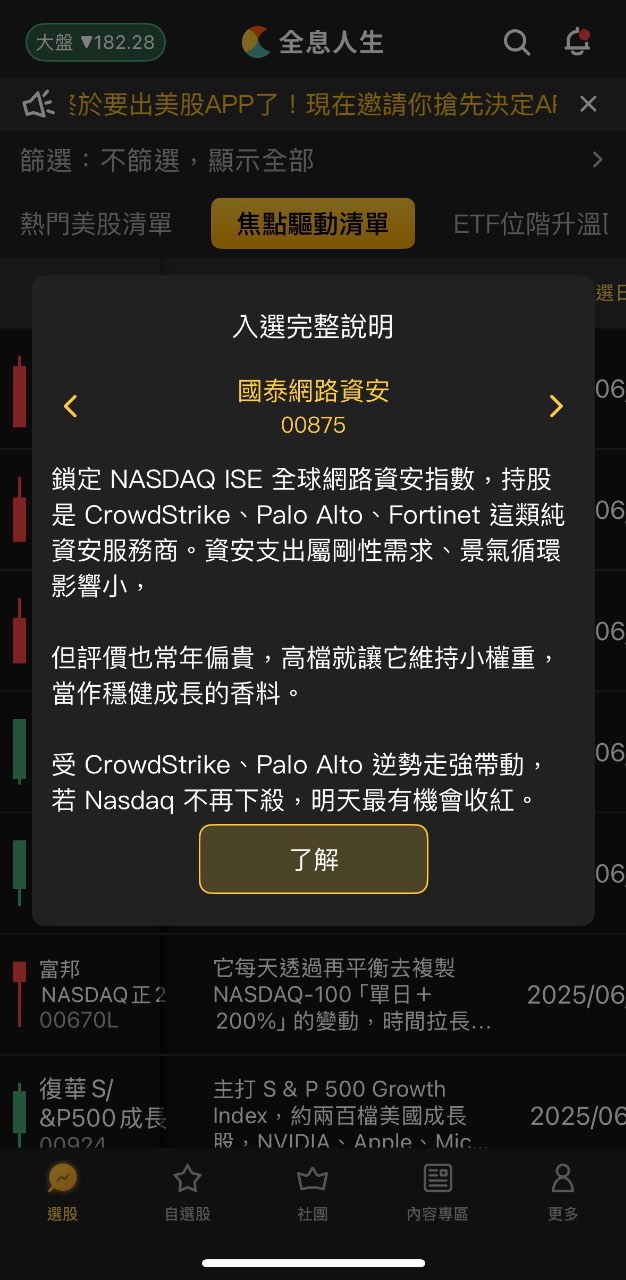Viewport: 626px width, 1280px height.
Task: Open the search magnifier
Action: click(516, 42)
